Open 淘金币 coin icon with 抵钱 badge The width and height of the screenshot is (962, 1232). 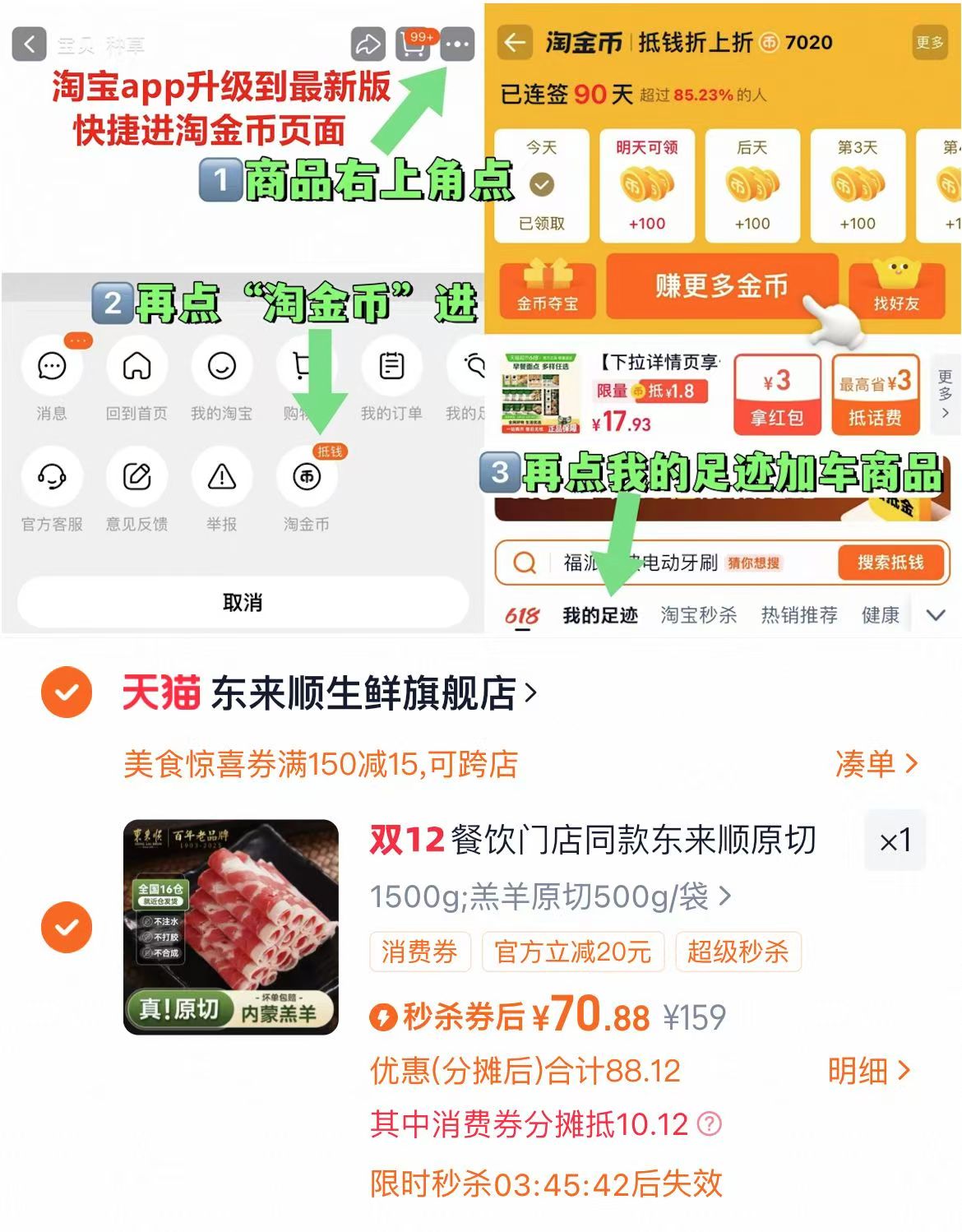305,477
